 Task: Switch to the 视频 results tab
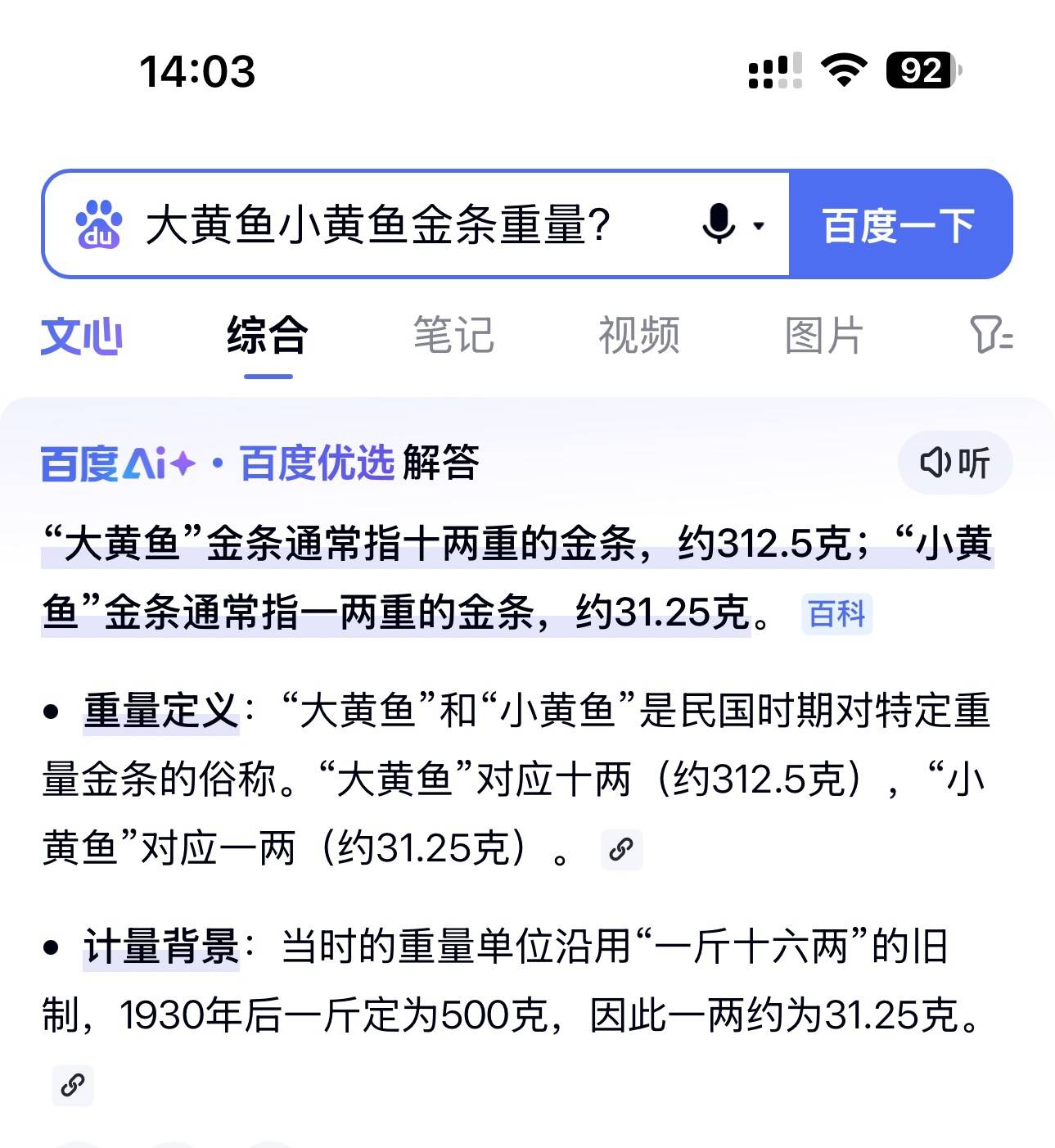tap(639, 337)
